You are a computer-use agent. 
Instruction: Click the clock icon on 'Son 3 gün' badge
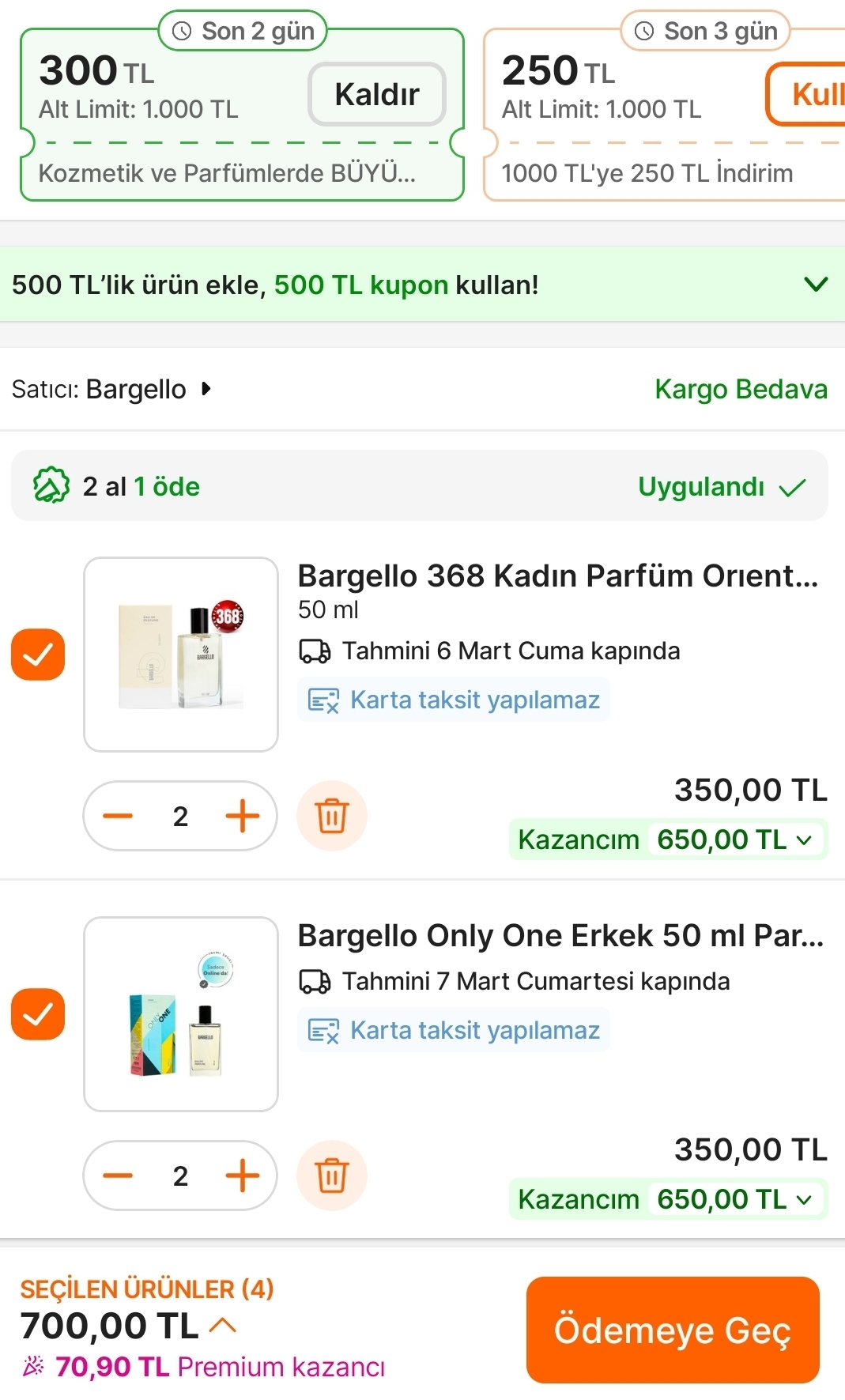coord(643,31)
